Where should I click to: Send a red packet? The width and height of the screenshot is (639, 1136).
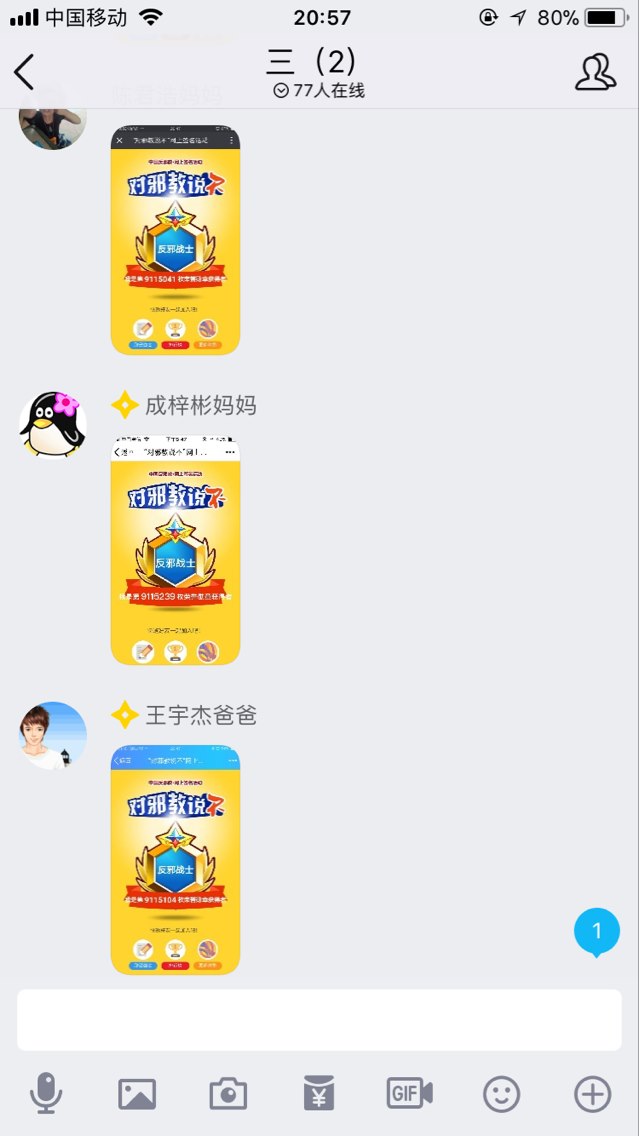[x=319, y=1094]
